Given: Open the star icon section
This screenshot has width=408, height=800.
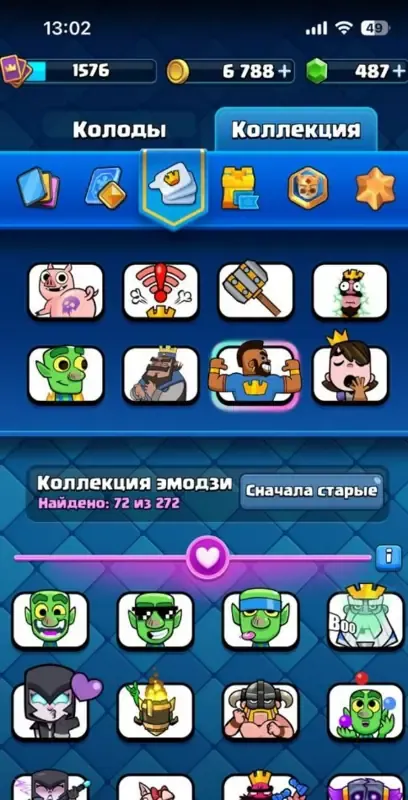Looking at the screenshot, I should [376, 187].
